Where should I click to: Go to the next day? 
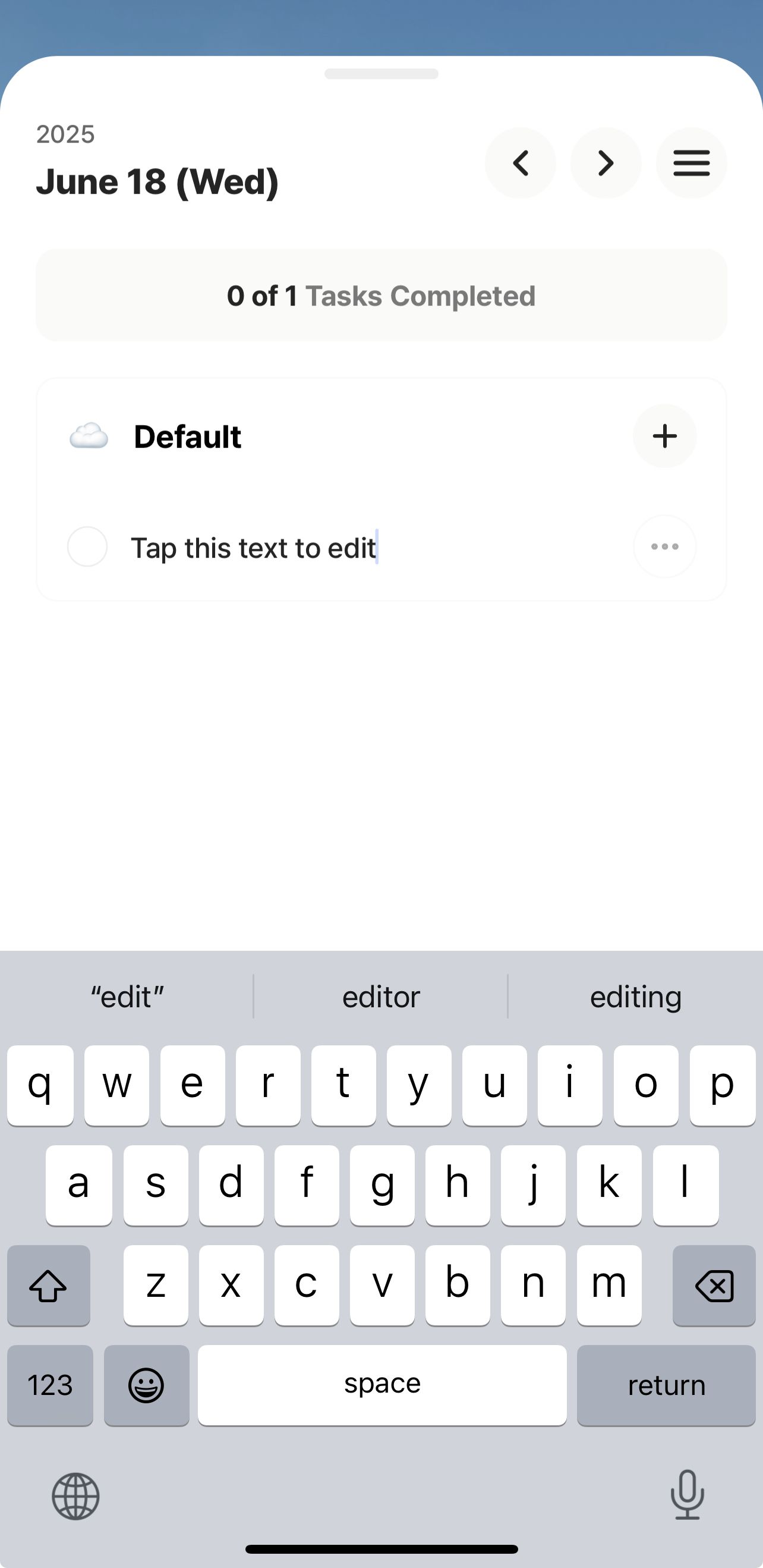[606, 163]
